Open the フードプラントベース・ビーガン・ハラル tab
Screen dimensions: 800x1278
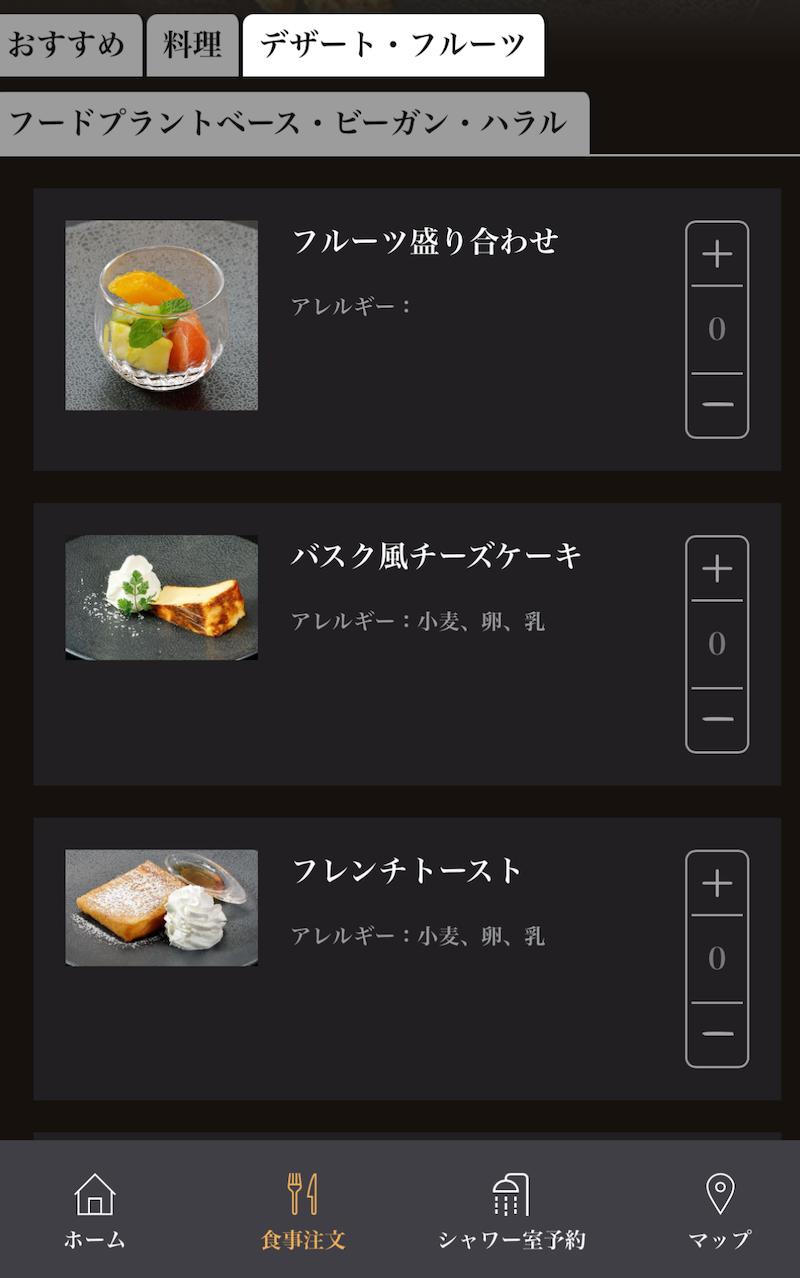pos(290,124)
